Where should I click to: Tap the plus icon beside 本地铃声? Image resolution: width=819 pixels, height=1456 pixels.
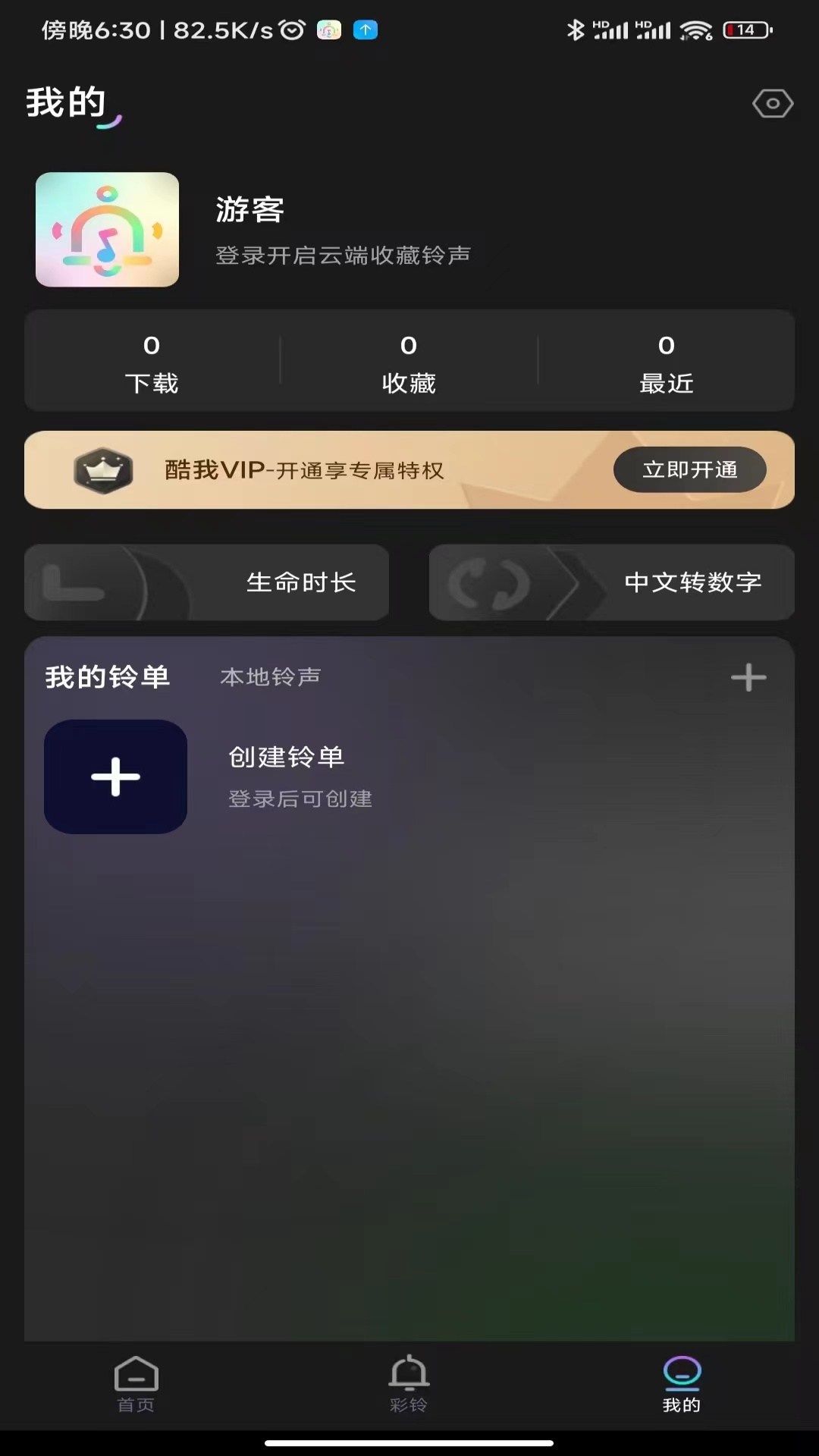tap(748, 677)
